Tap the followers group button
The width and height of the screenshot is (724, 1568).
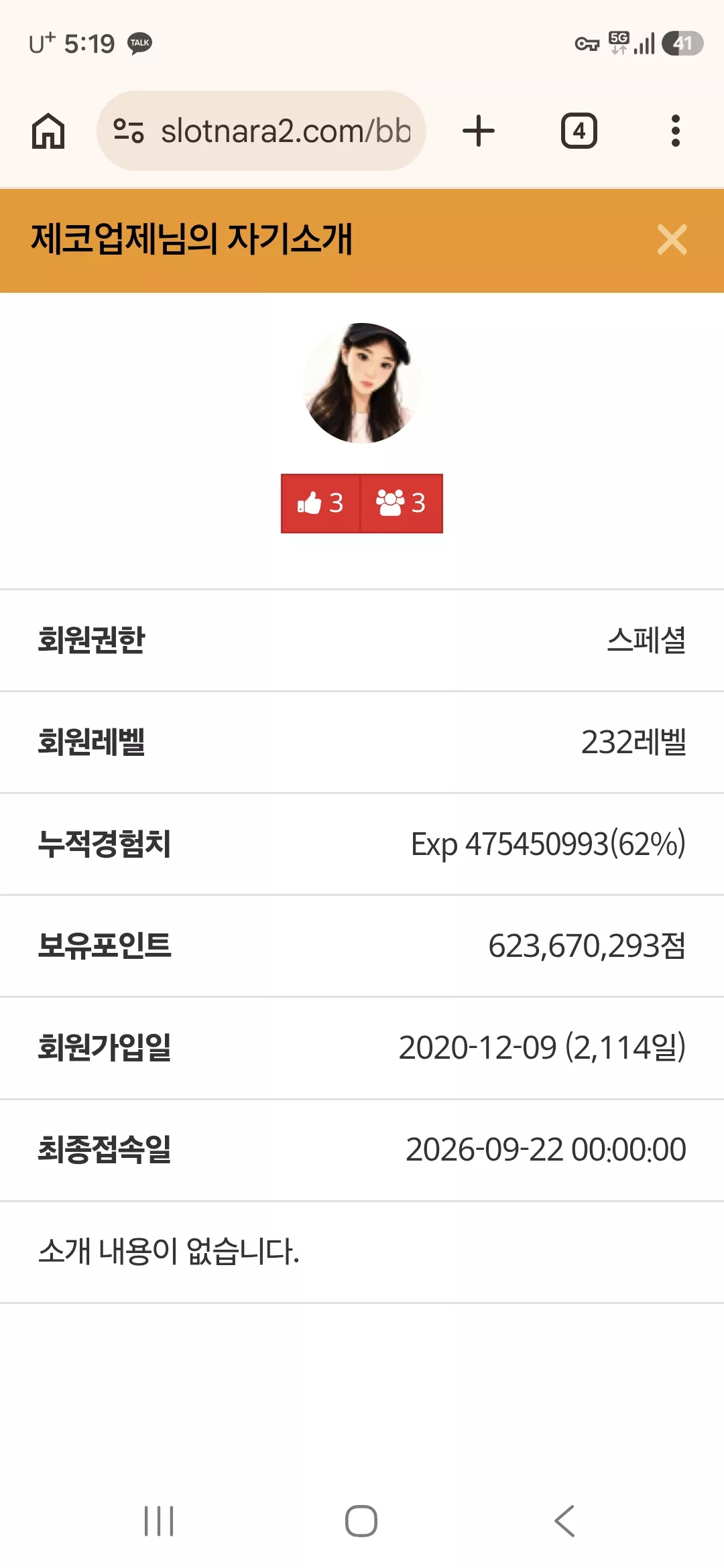point(402,503)
